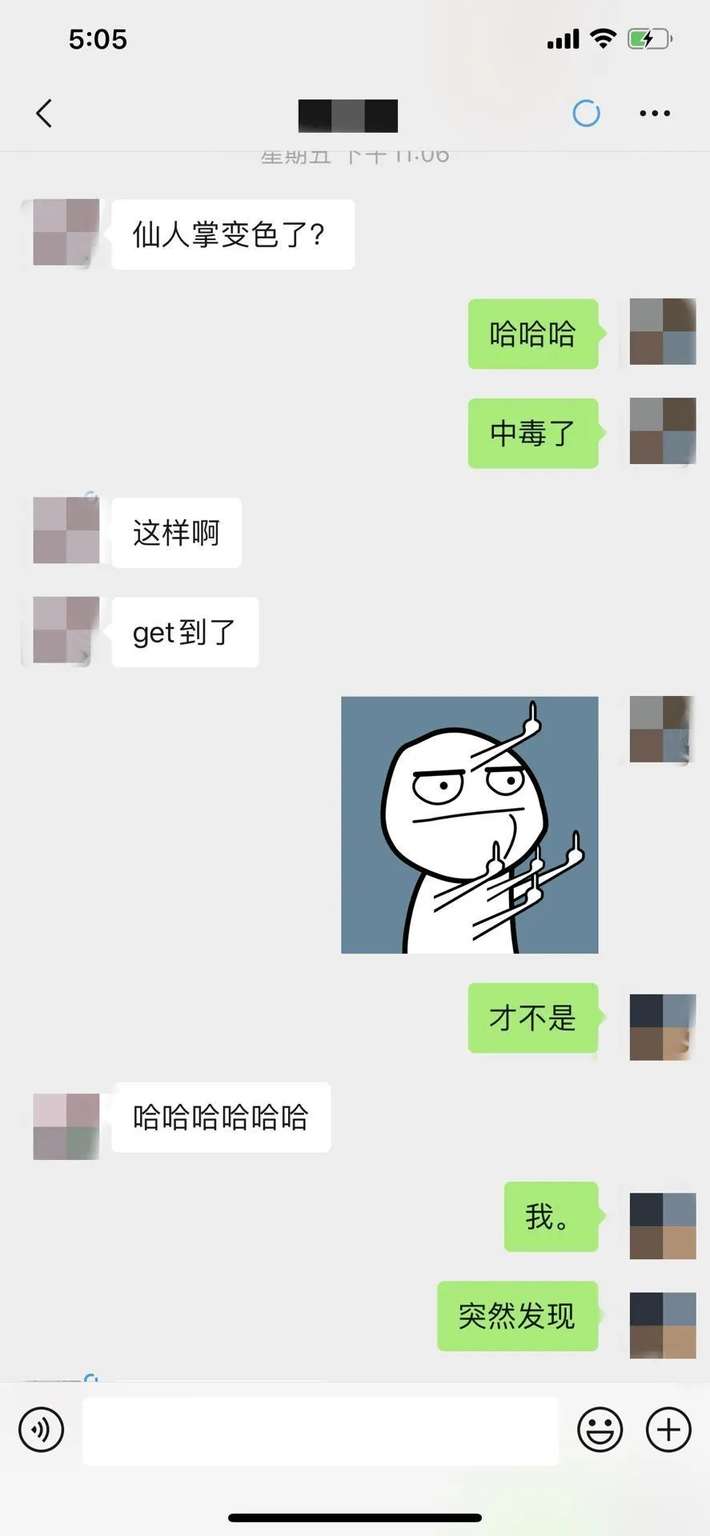View the middle-finger meme image
The width and height of the screenshot is (710, 1536).
click(x=469, y=825)
